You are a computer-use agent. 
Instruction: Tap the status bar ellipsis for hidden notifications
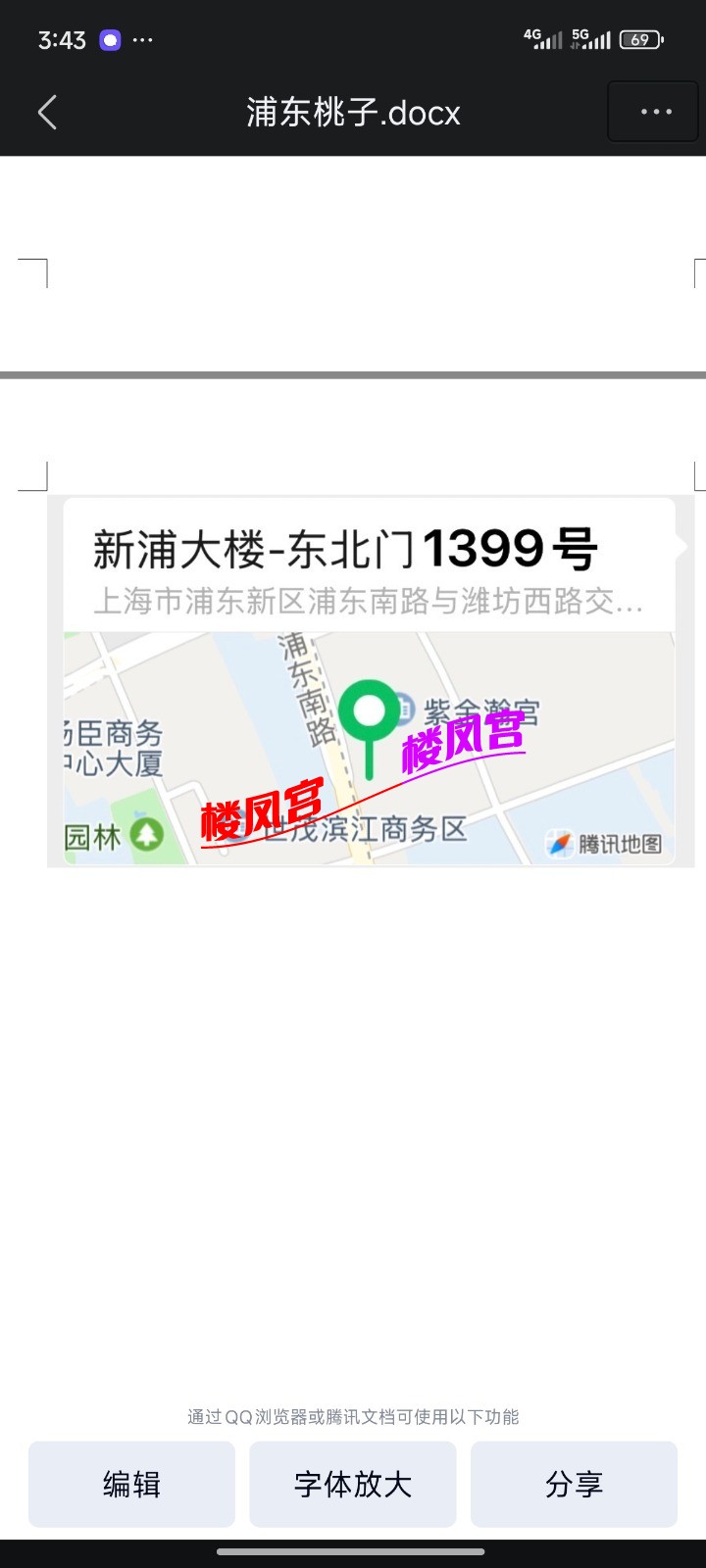(x=143, y=39)
